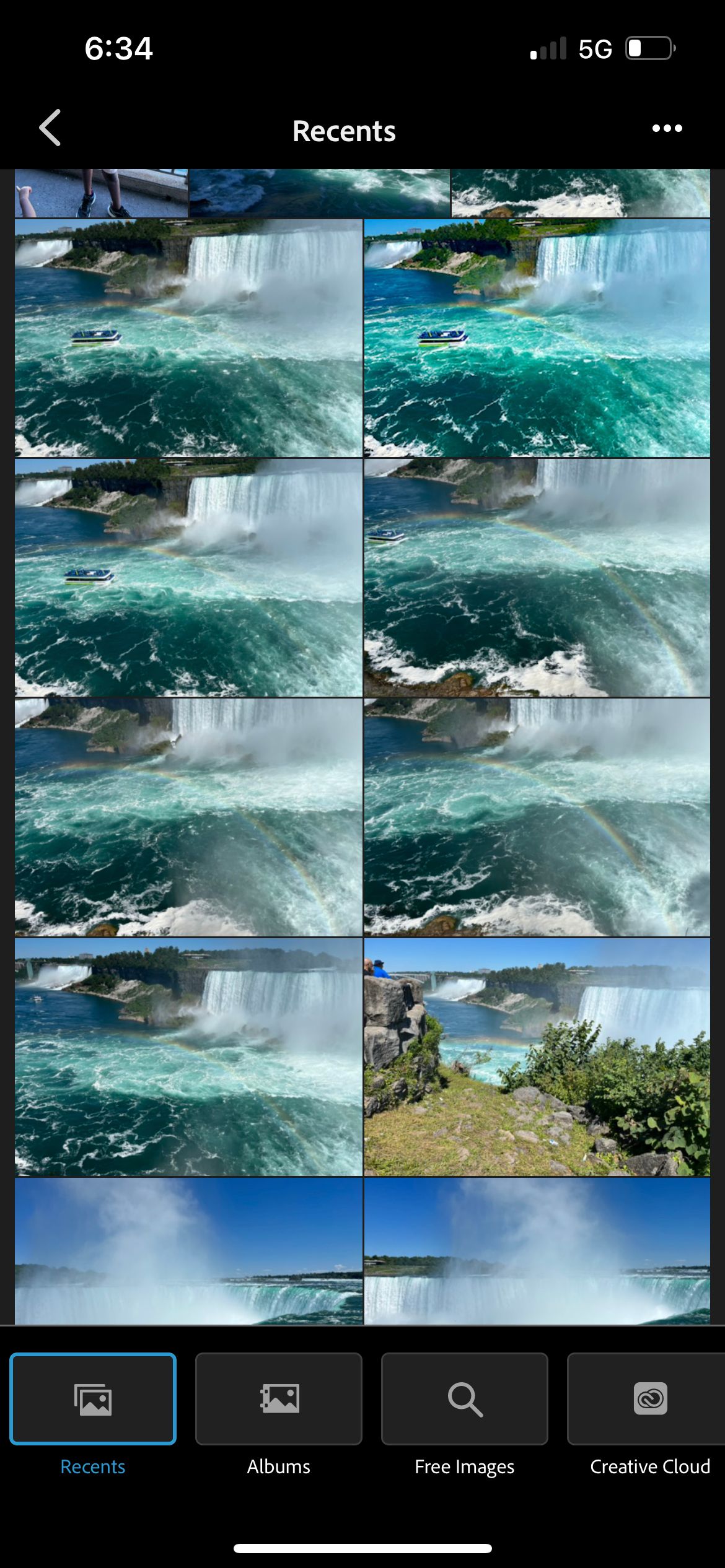Go back using the back arrow
The height and width of the screenshot is (1568, 725).
(50, 128)
